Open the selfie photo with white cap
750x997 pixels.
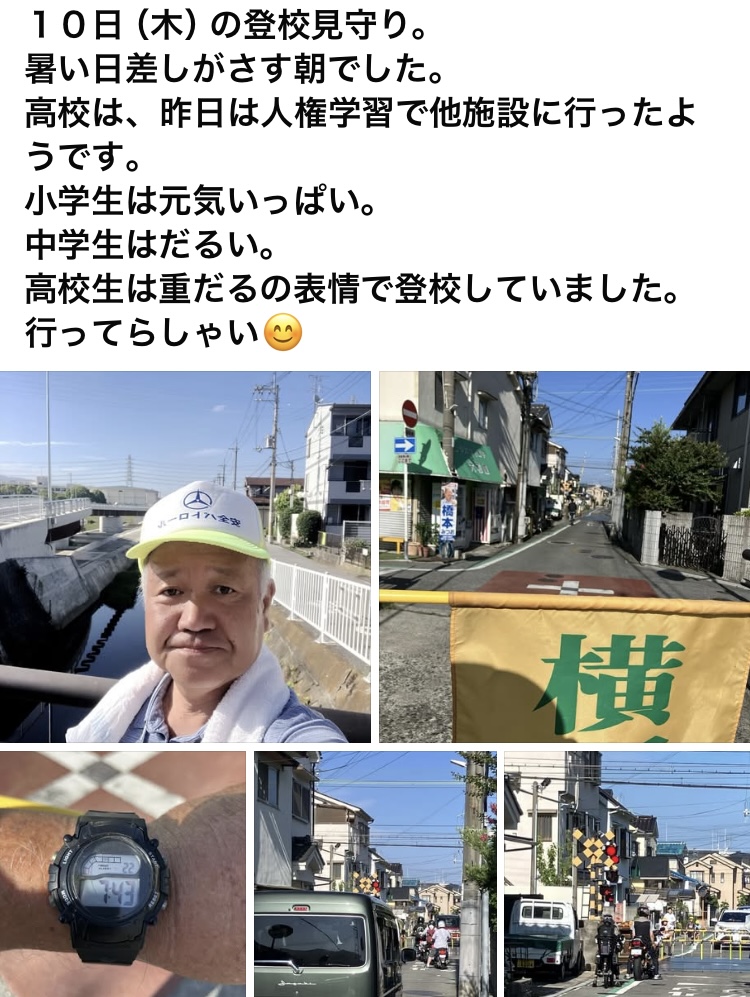tap(185, 557)
